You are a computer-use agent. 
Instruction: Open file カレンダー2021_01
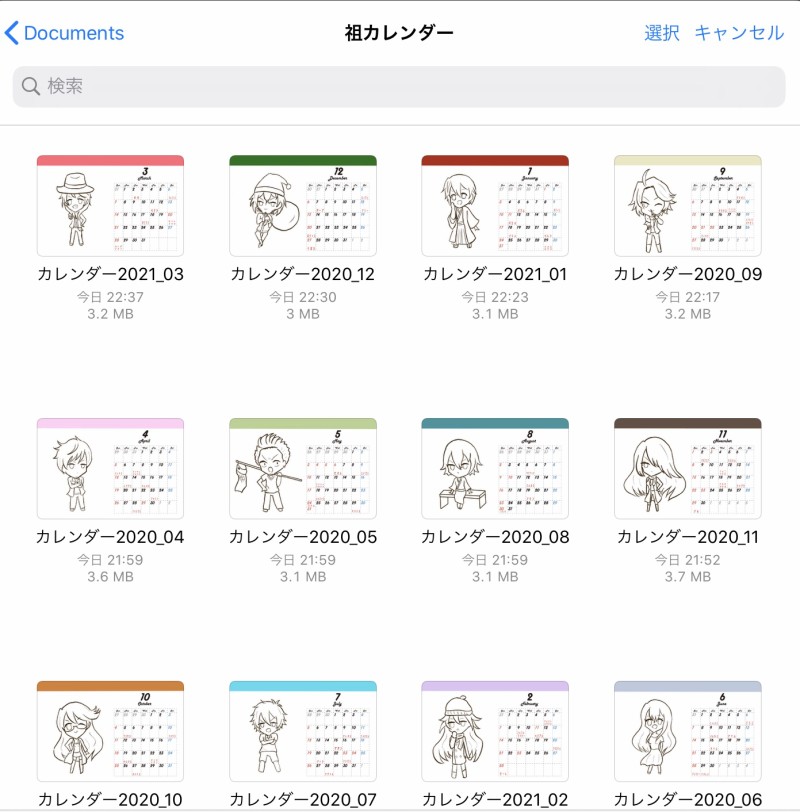point(495,206)
